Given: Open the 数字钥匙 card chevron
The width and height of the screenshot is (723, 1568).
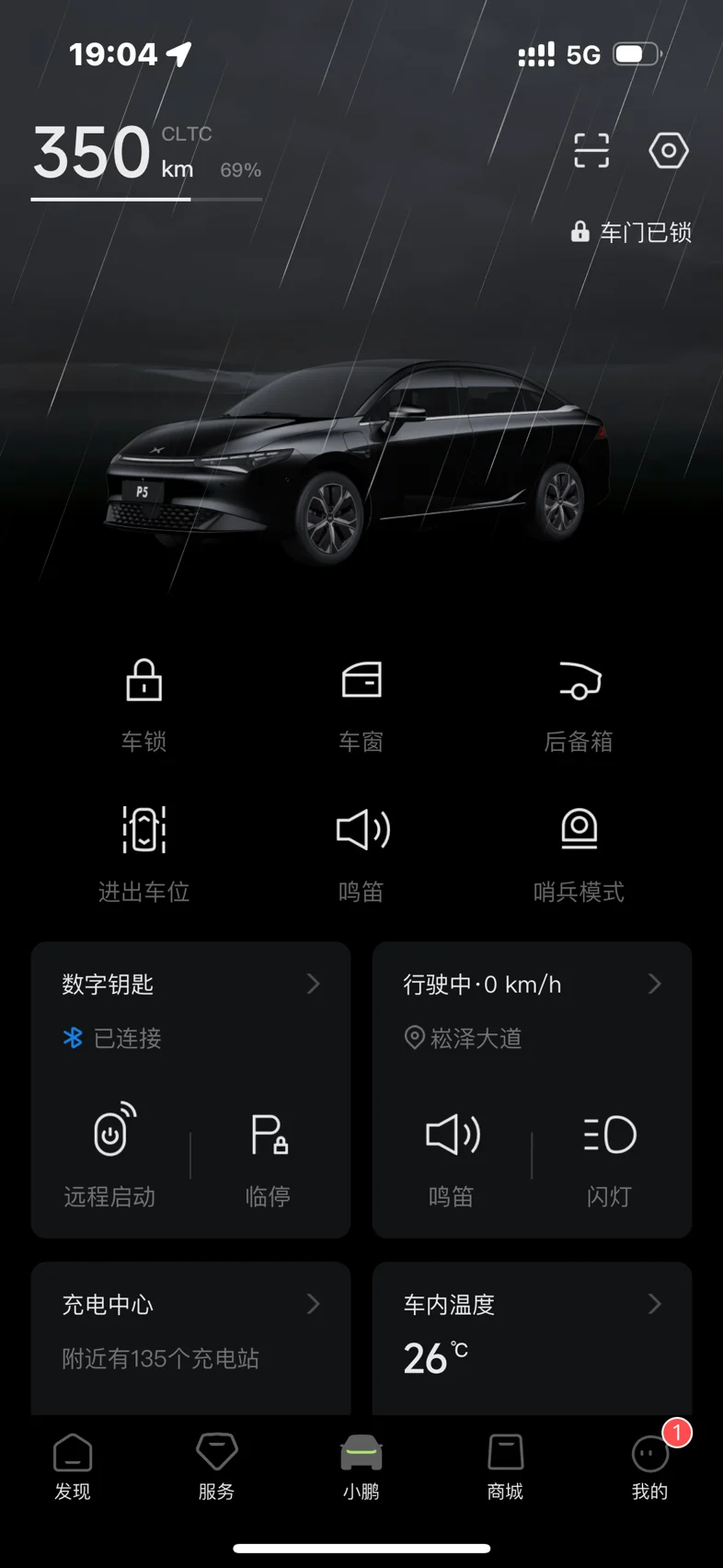Looking at the screenshot, I should click(314, 984).
